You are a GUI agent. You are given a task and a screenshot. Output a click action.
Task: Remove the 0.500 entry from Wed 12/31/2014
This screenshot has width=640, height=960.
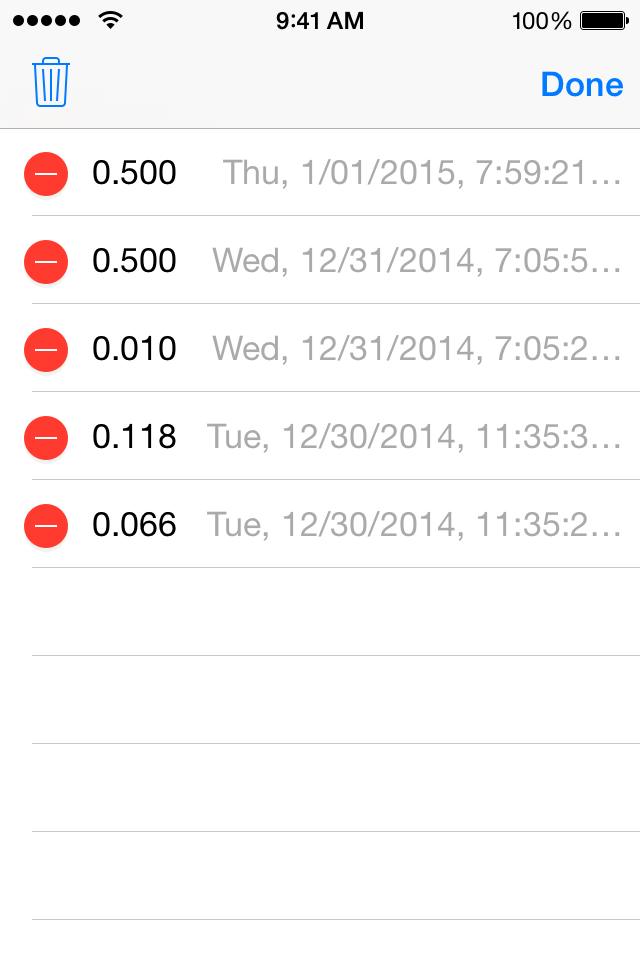46,262
